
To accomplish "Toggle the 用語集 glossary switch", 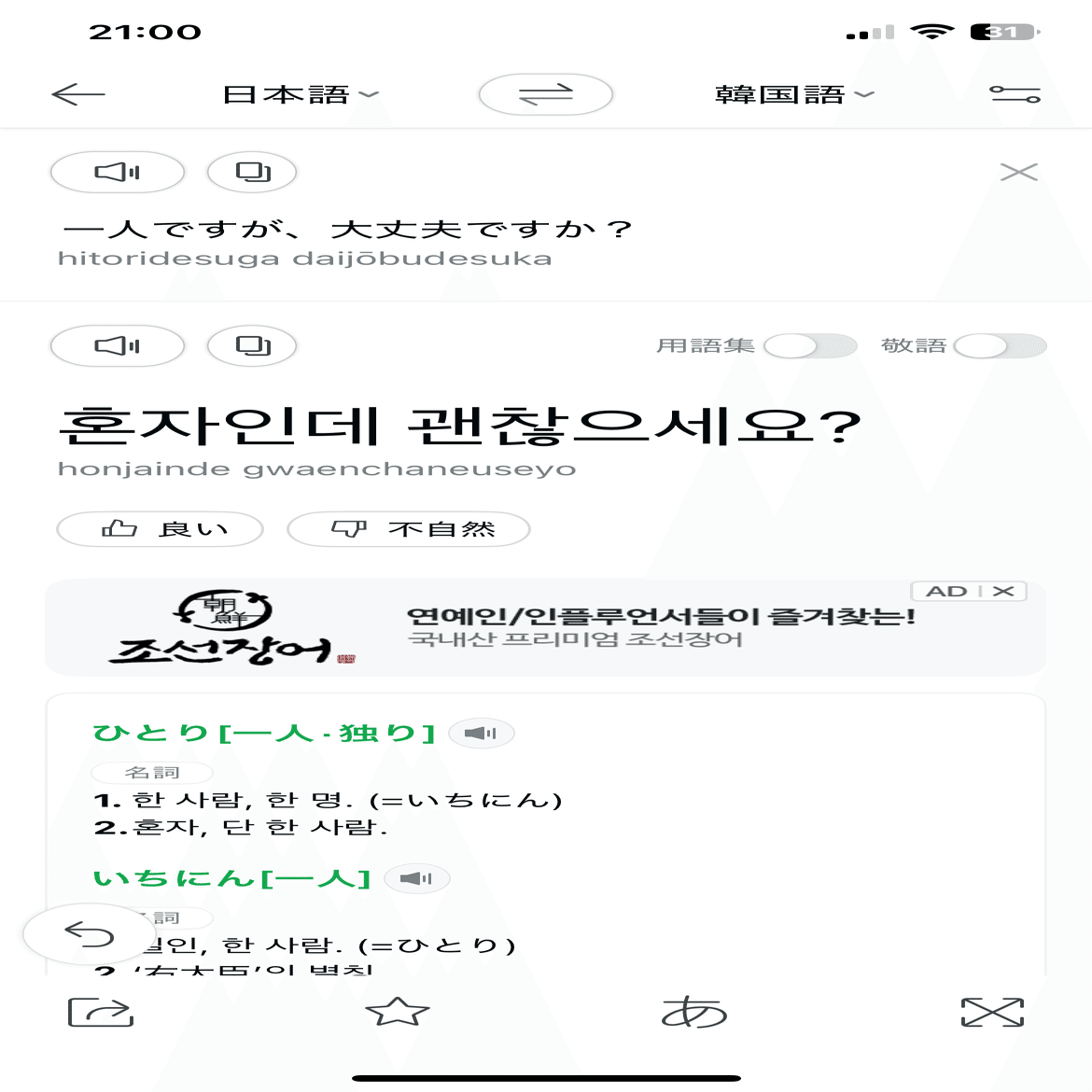I will pyautogui.click(x=809, y=346).
